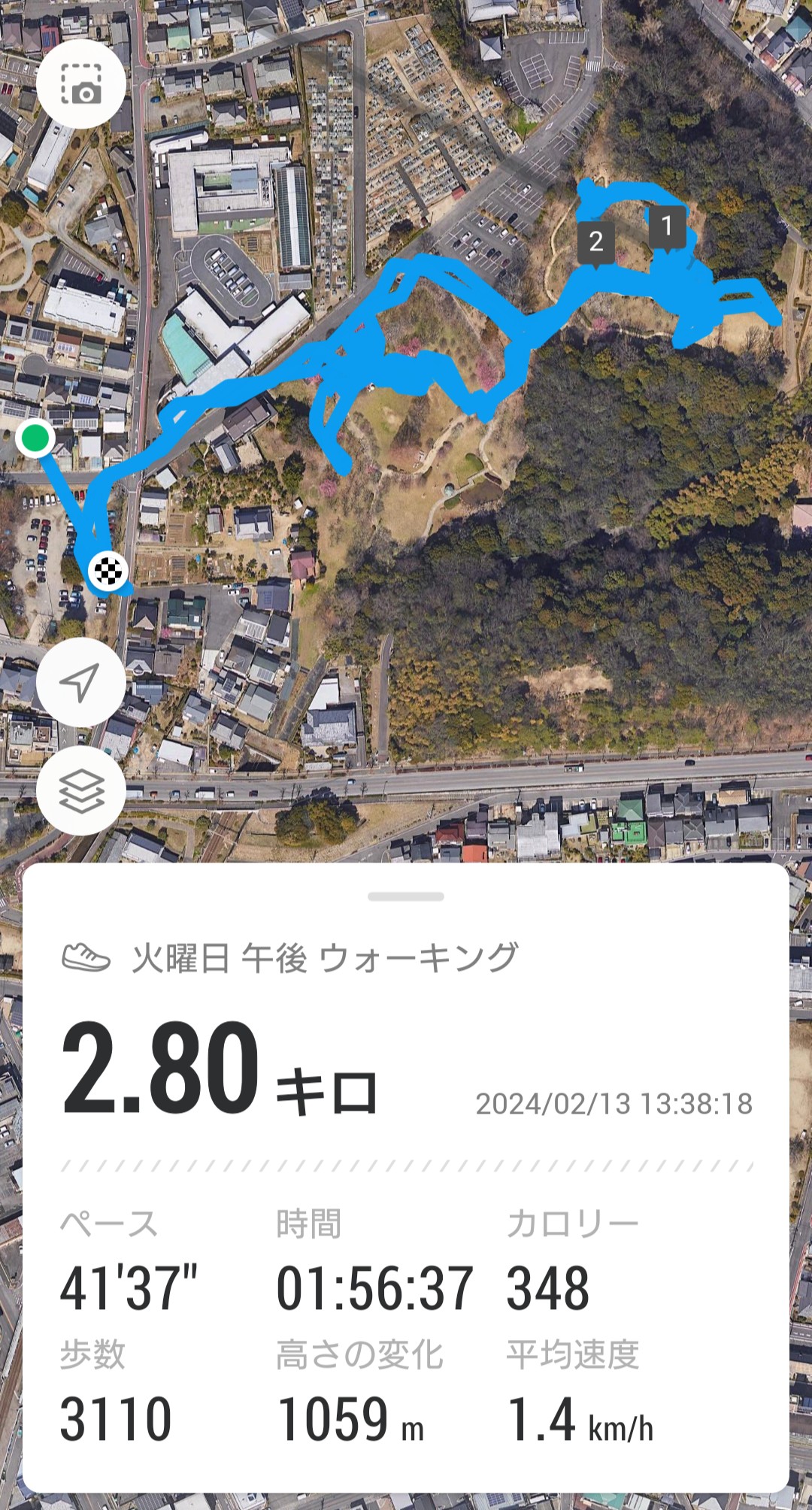Open the map layers selector
This screenshot has height=1510, width=812.
pyautogui.click(x=80, y=790)
